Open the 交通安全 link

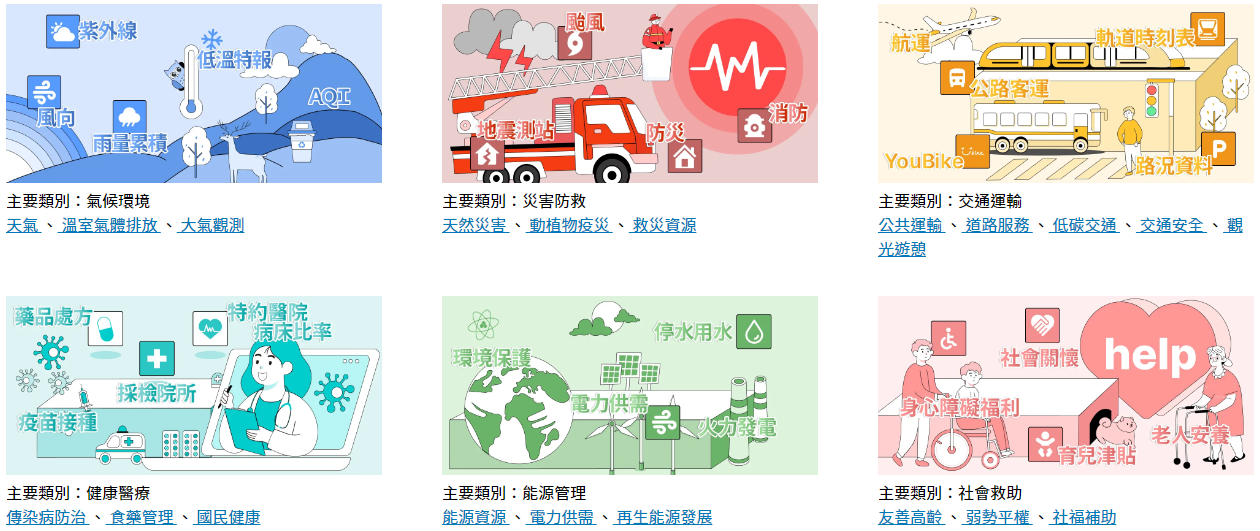point(1172,225)
